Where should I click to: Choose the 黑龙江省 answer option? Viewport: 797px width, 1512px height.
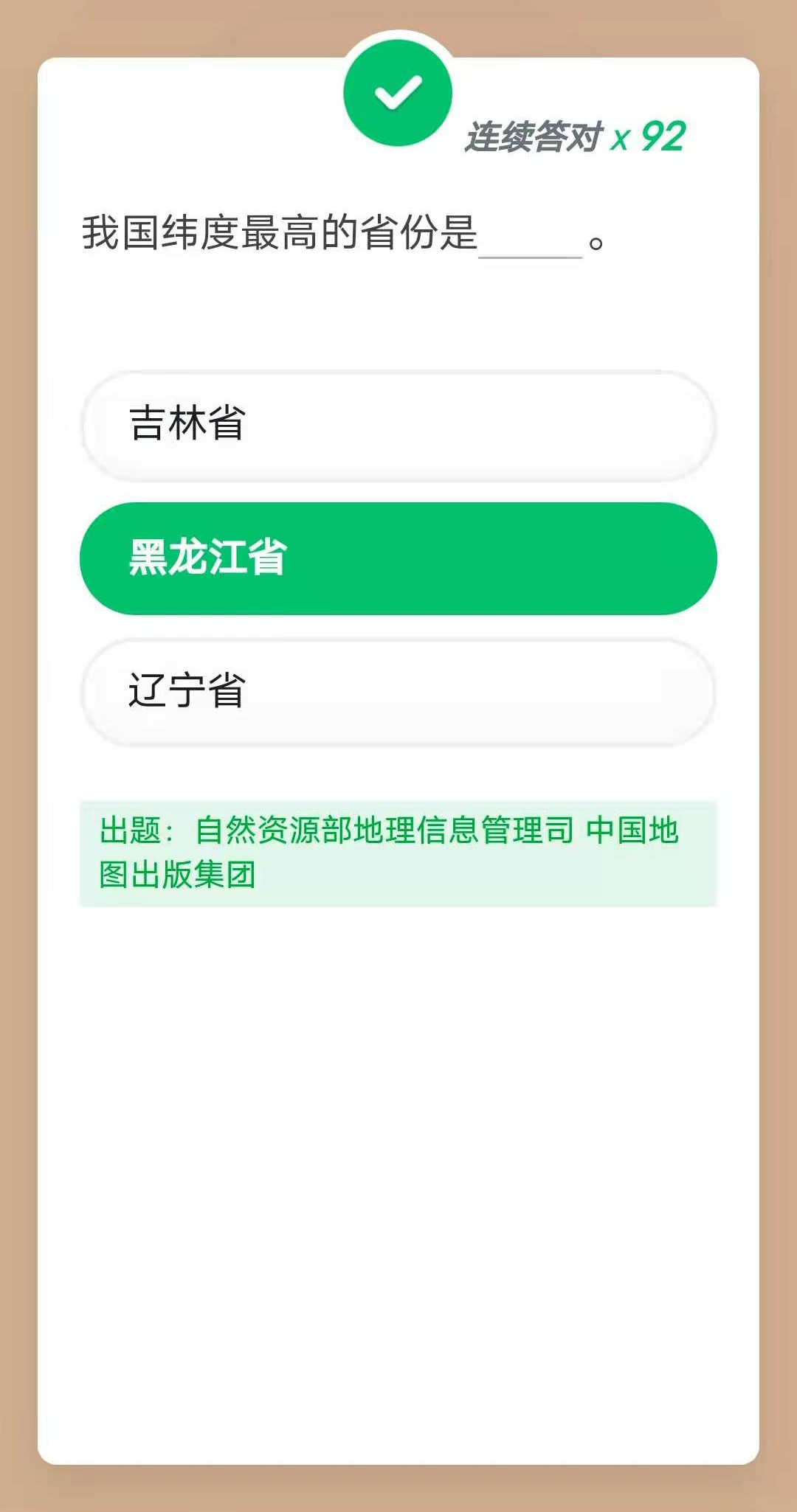click(x=398, y=558)
